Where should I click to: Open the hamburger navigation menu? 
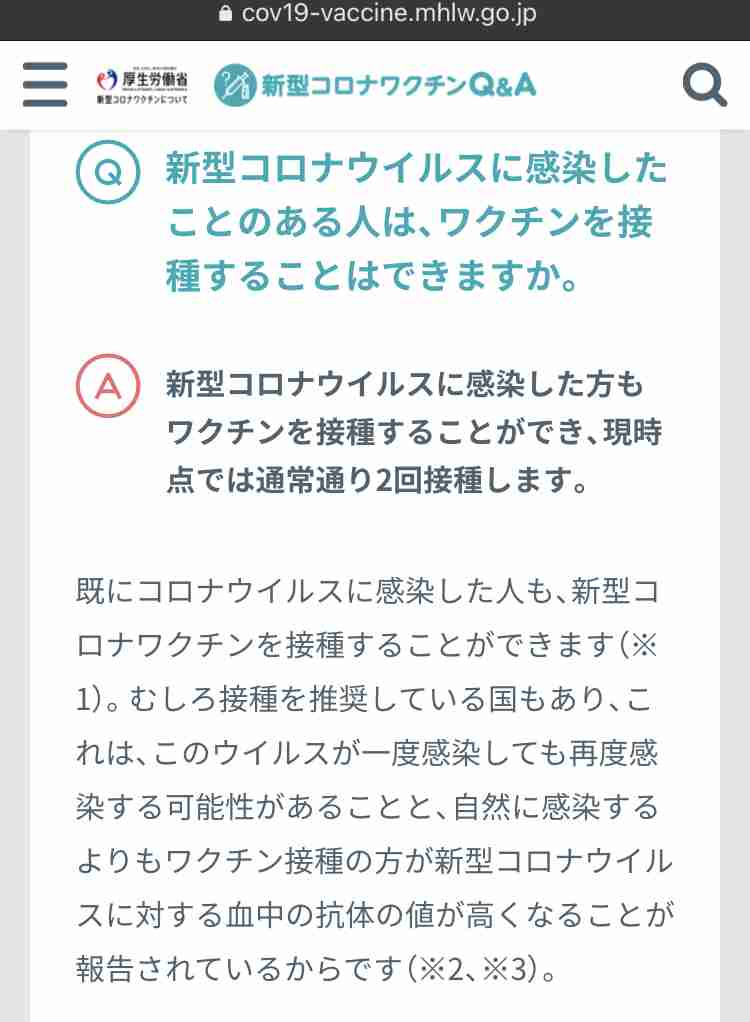[x=45, y=85]
